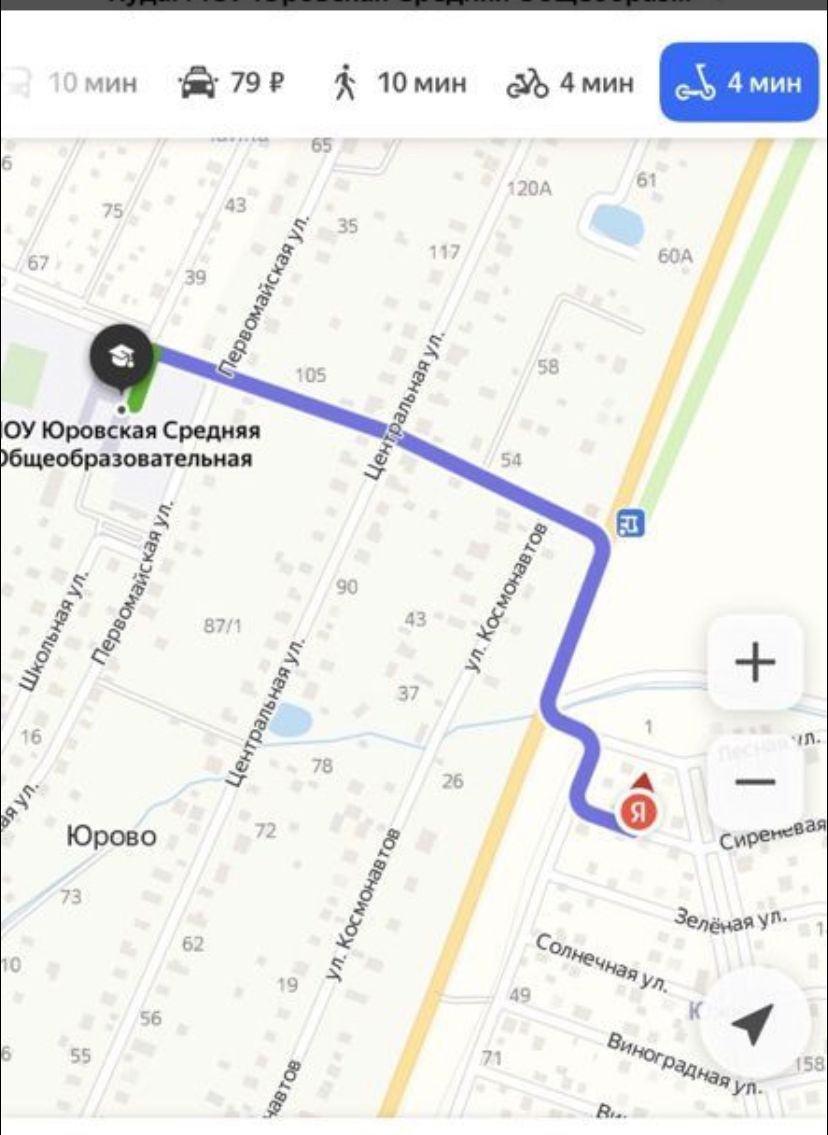Image resolution: width=828 pixels, height=1135 pixels.
Task: Open the school destination marker
Action: click(121, 358)
